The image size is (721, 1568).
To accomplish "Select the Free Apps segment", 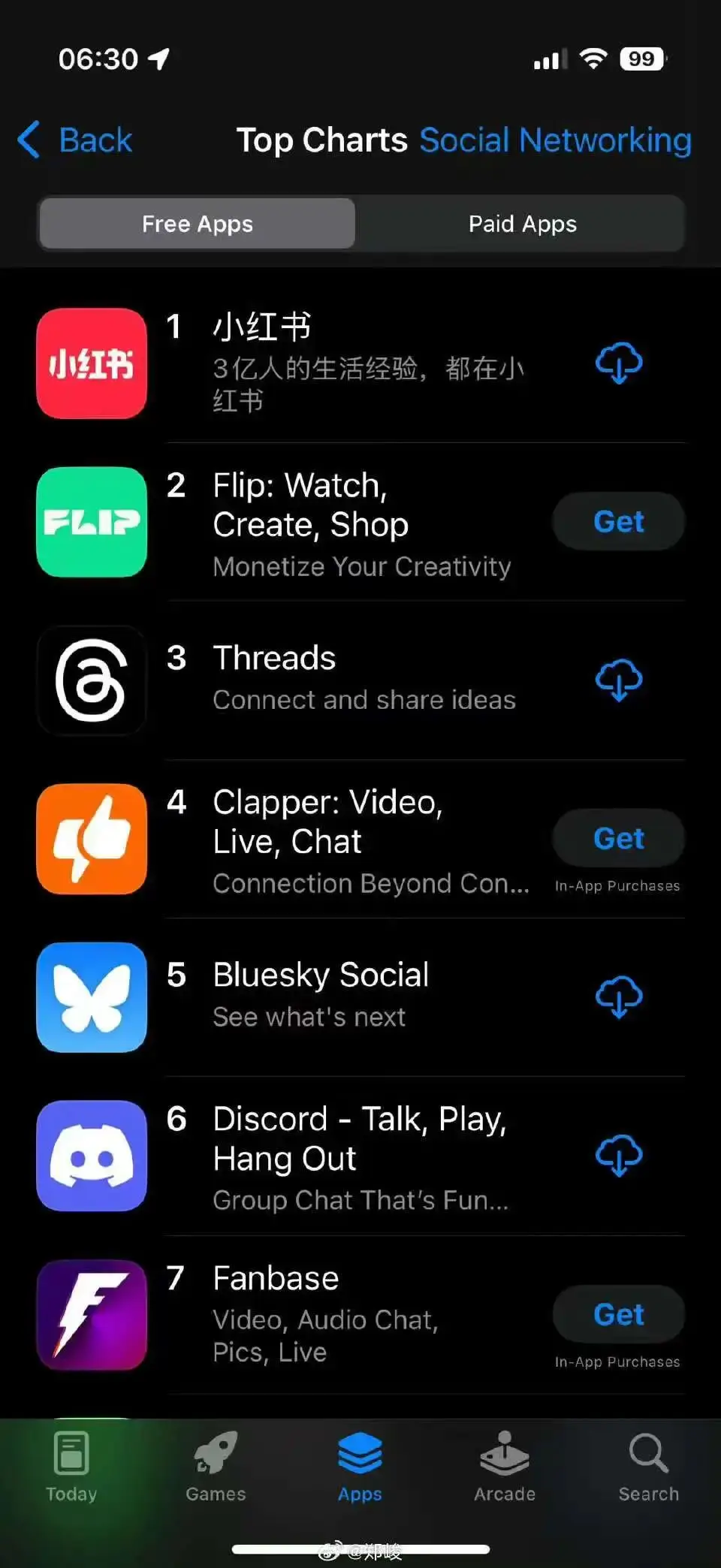I will [198, 224].
